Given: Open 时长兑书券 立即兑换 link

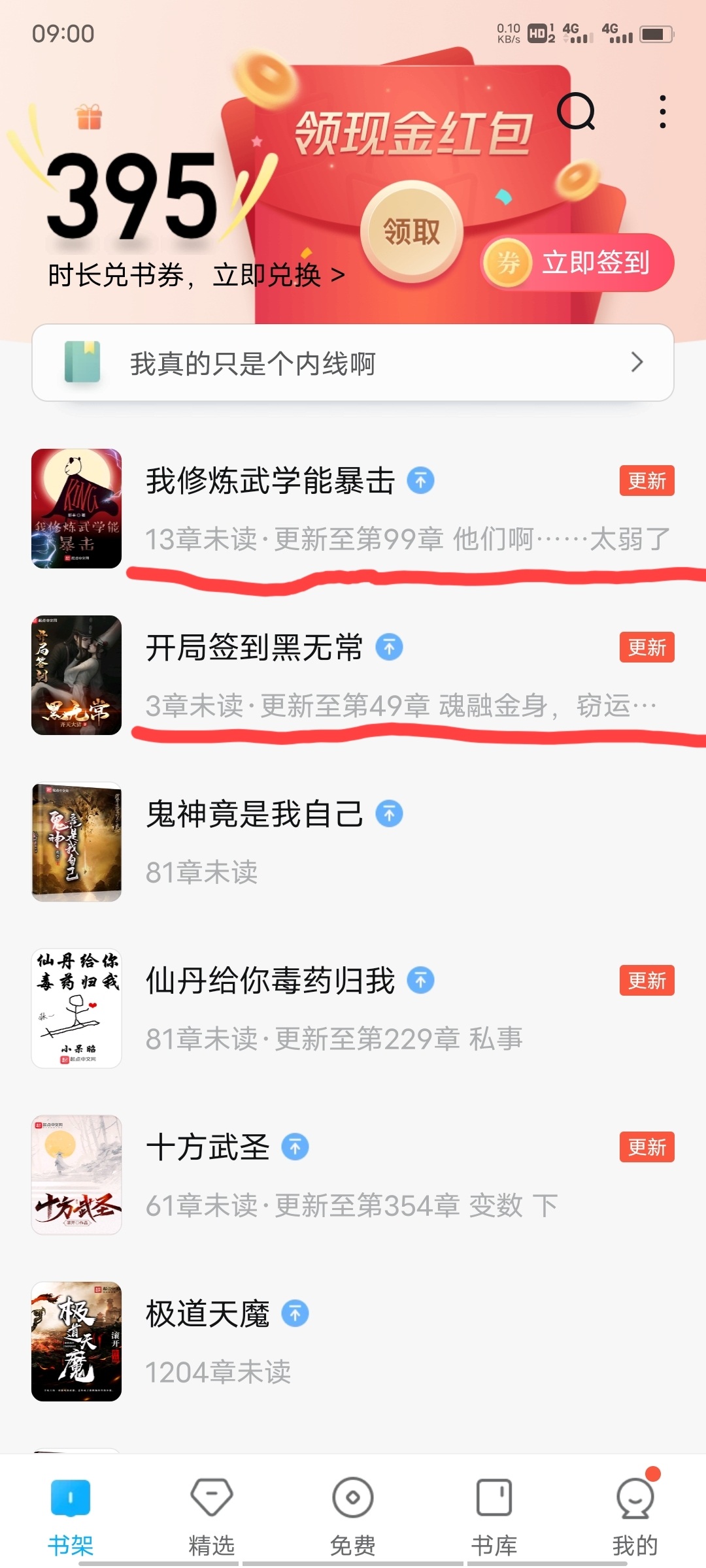Looking at the screenshot, I should (196, 275).
